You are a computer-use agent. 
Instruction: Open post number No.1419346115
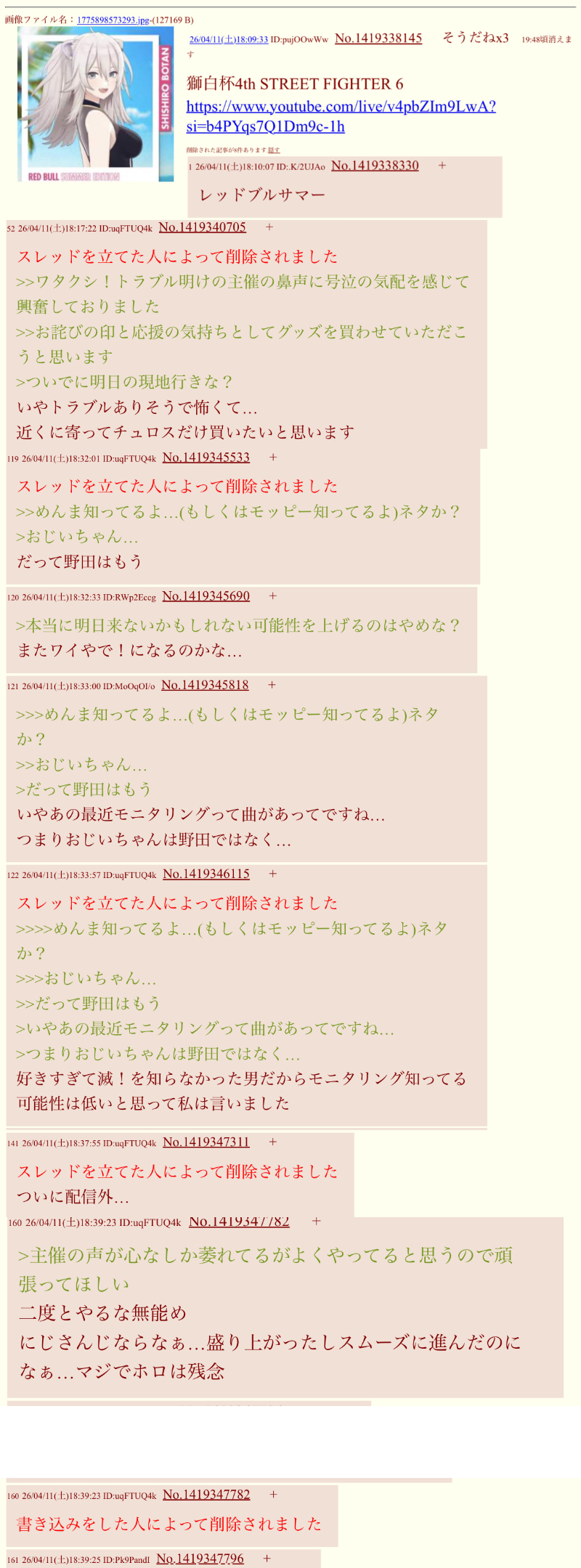[x=206, y=874]
